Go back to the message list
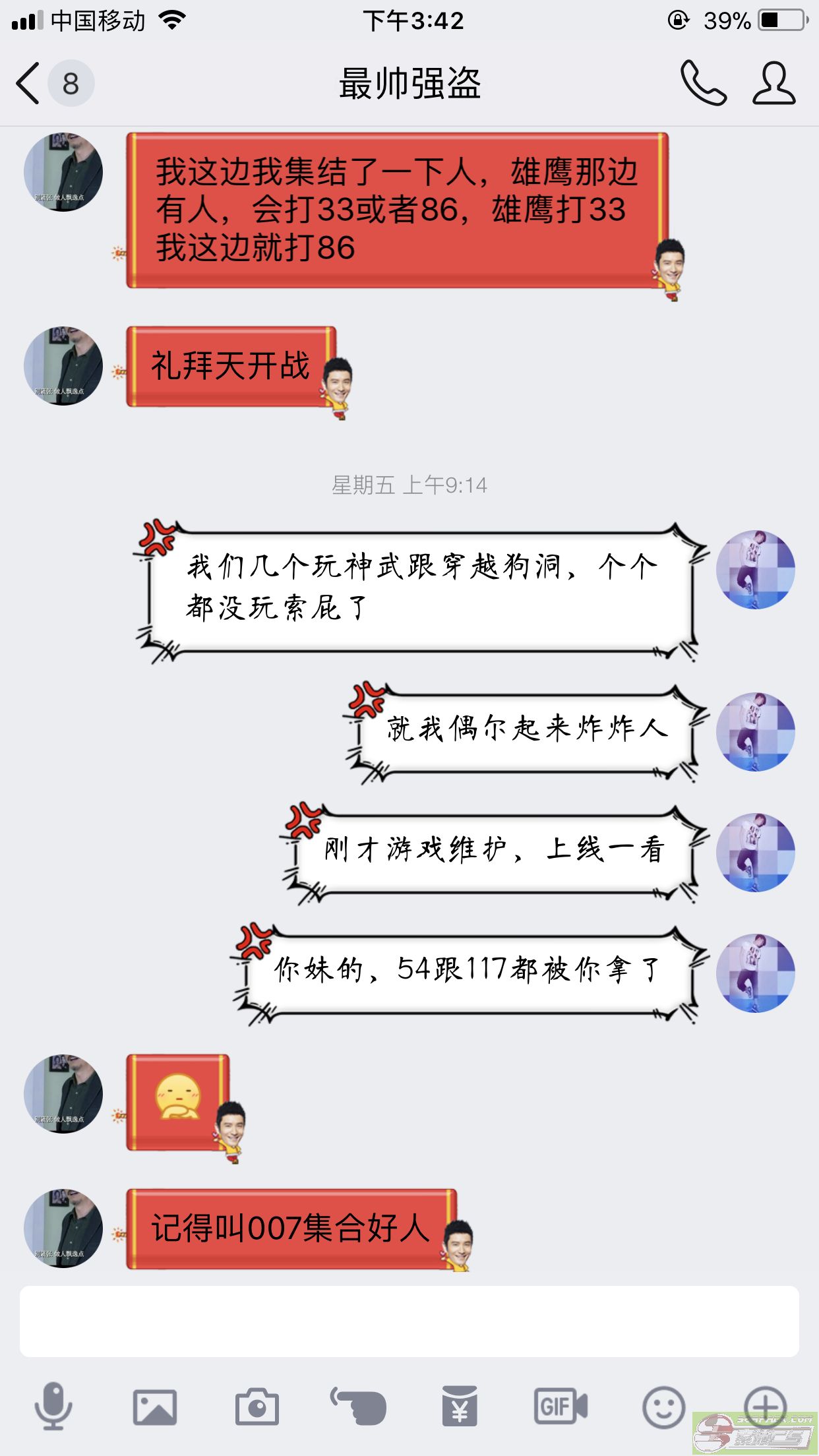819x1456 pixels. [x=29, y=84]
